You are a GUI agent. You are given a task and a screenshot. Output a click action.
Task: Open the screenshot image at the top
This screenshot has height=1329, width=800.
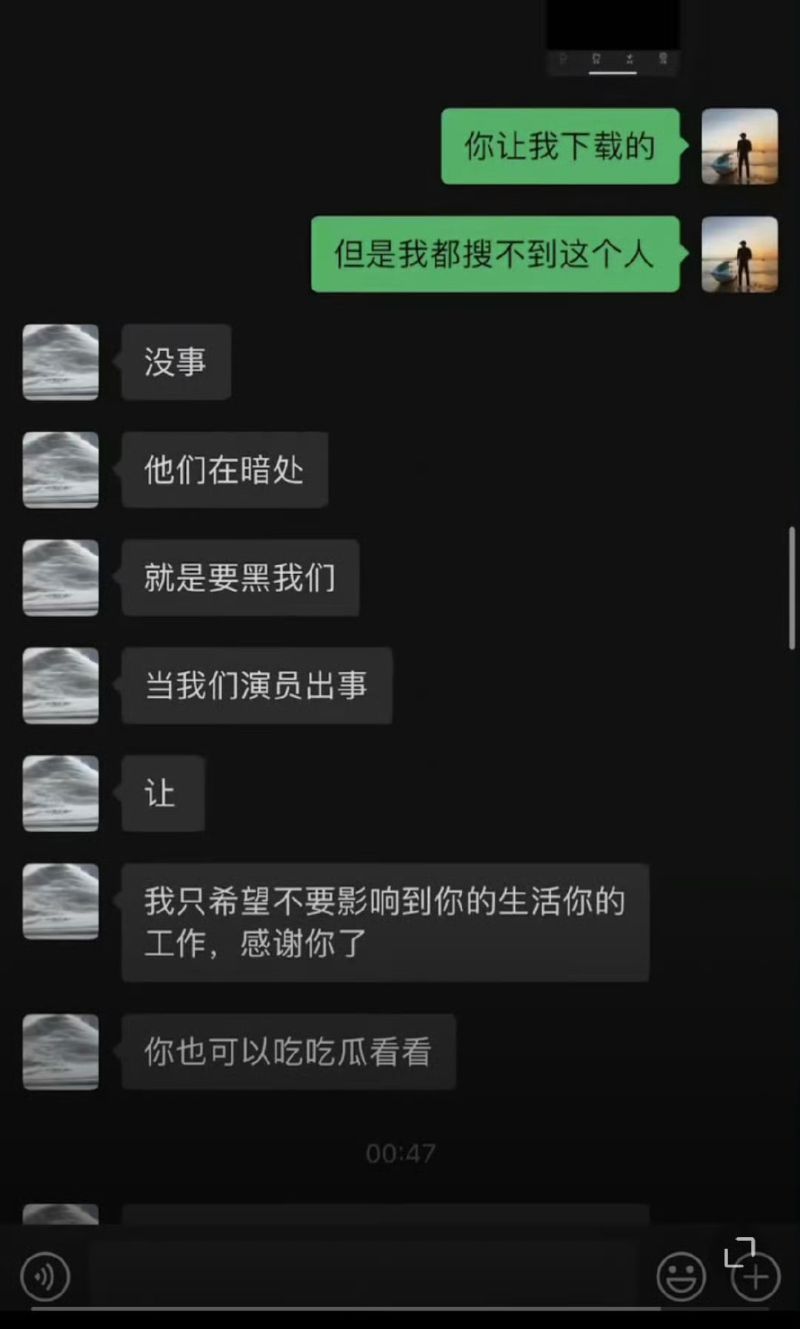[x=613, y=35]
